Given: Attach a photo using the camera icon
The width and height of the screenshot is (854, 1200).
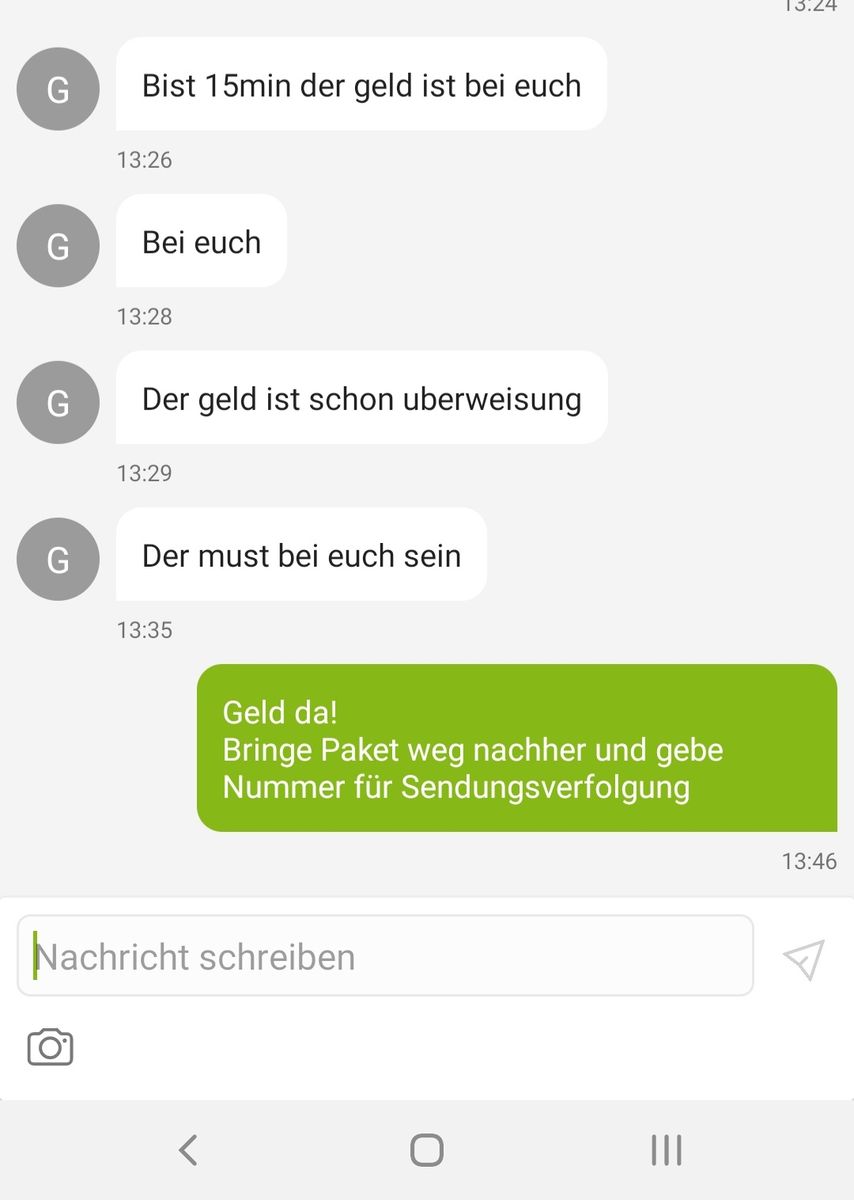Looking at the screenshot, I should click(50, 1047).
